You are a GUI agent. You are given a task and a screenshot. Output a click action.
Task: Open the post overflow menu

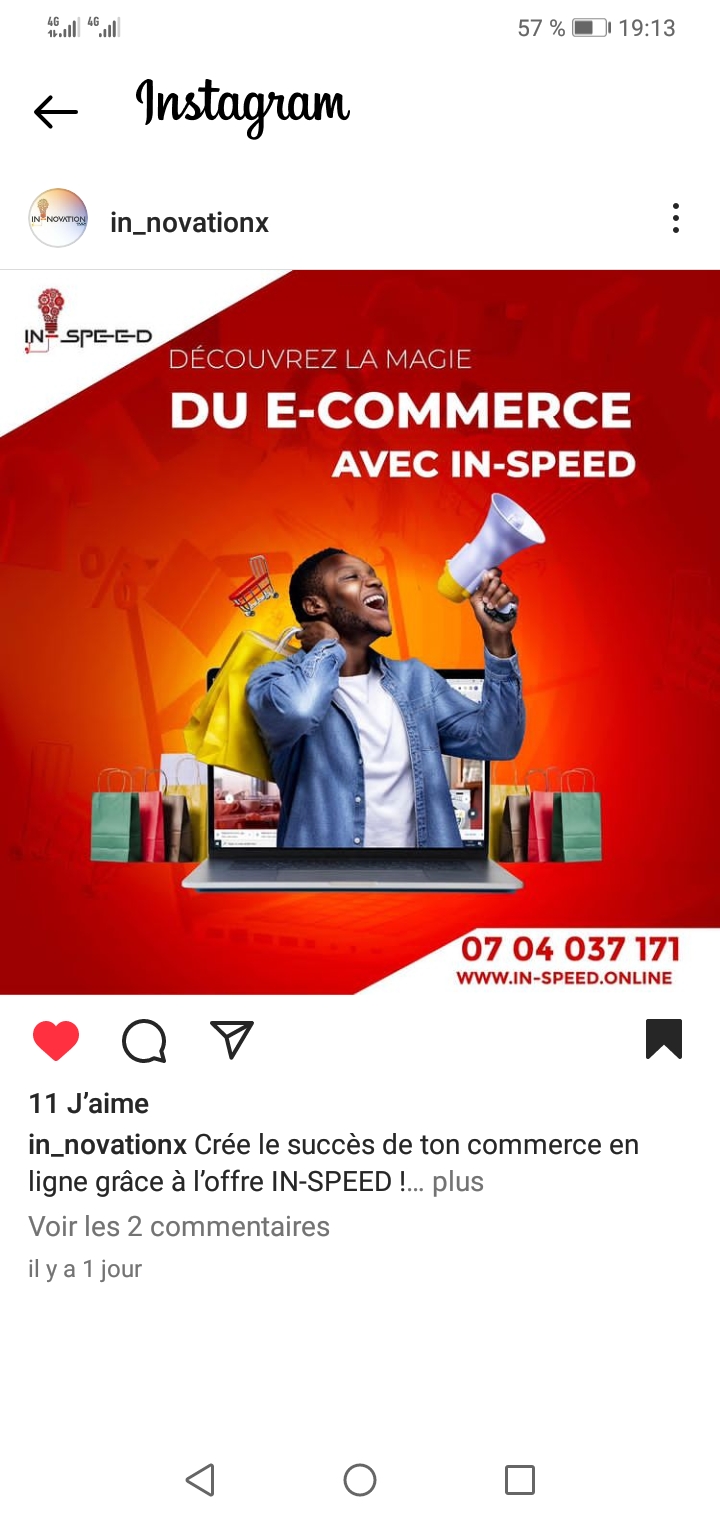click(676, 218)
